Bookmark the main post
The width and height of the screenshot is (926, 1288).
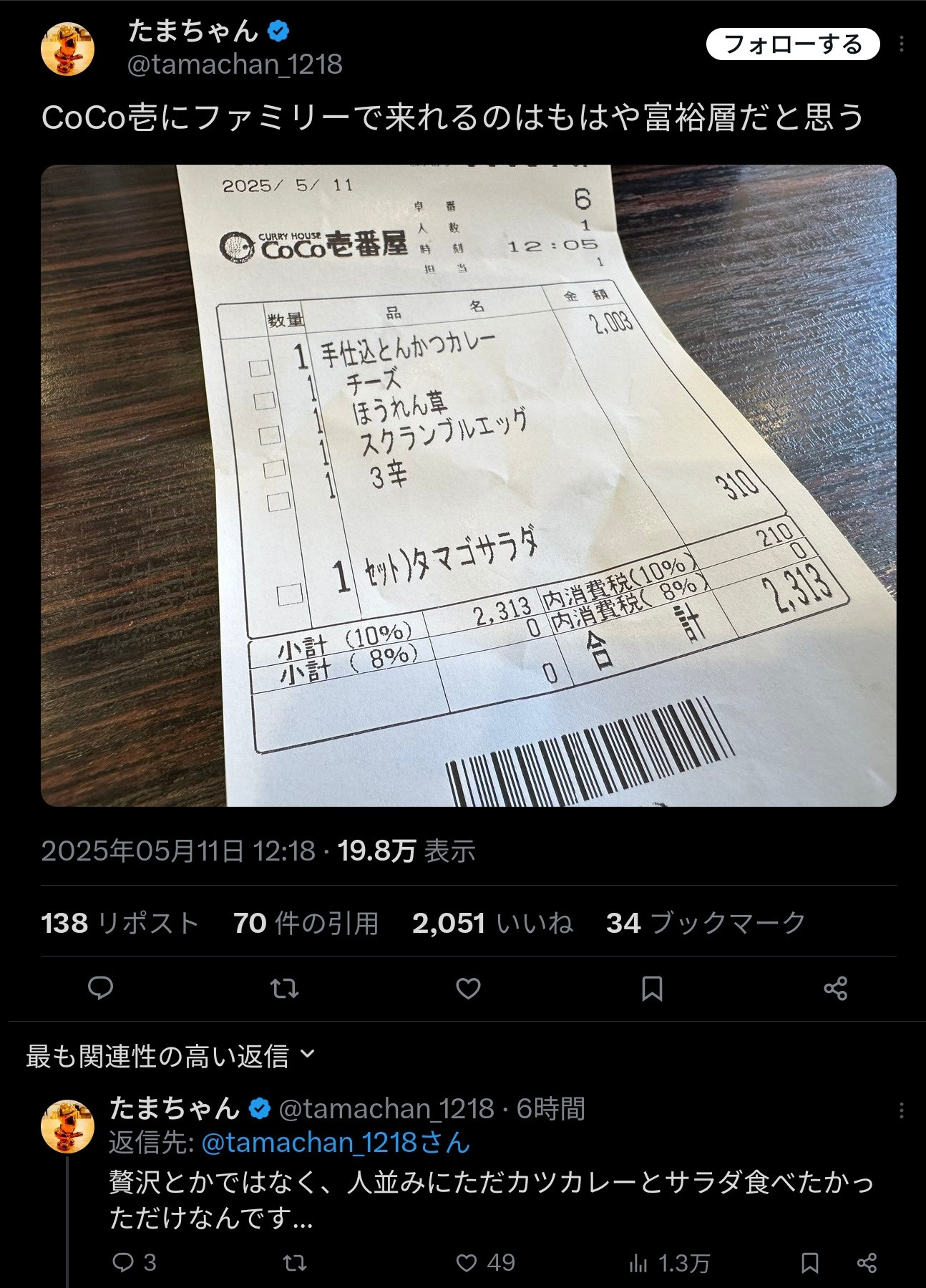pos(651,989)
